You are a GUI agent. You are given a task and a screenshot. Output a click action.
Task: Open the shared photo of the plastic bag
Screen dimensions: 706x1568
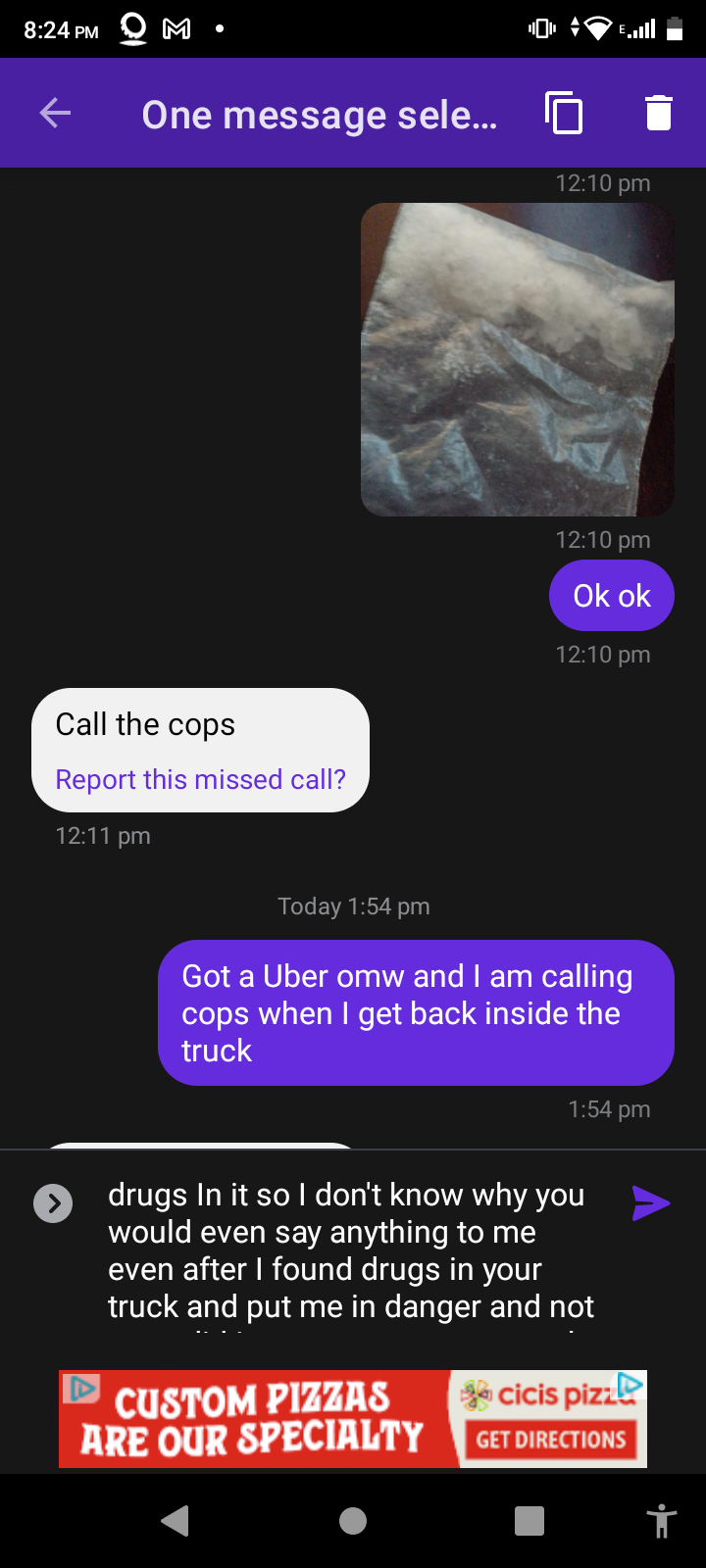[x=517, y=359]
